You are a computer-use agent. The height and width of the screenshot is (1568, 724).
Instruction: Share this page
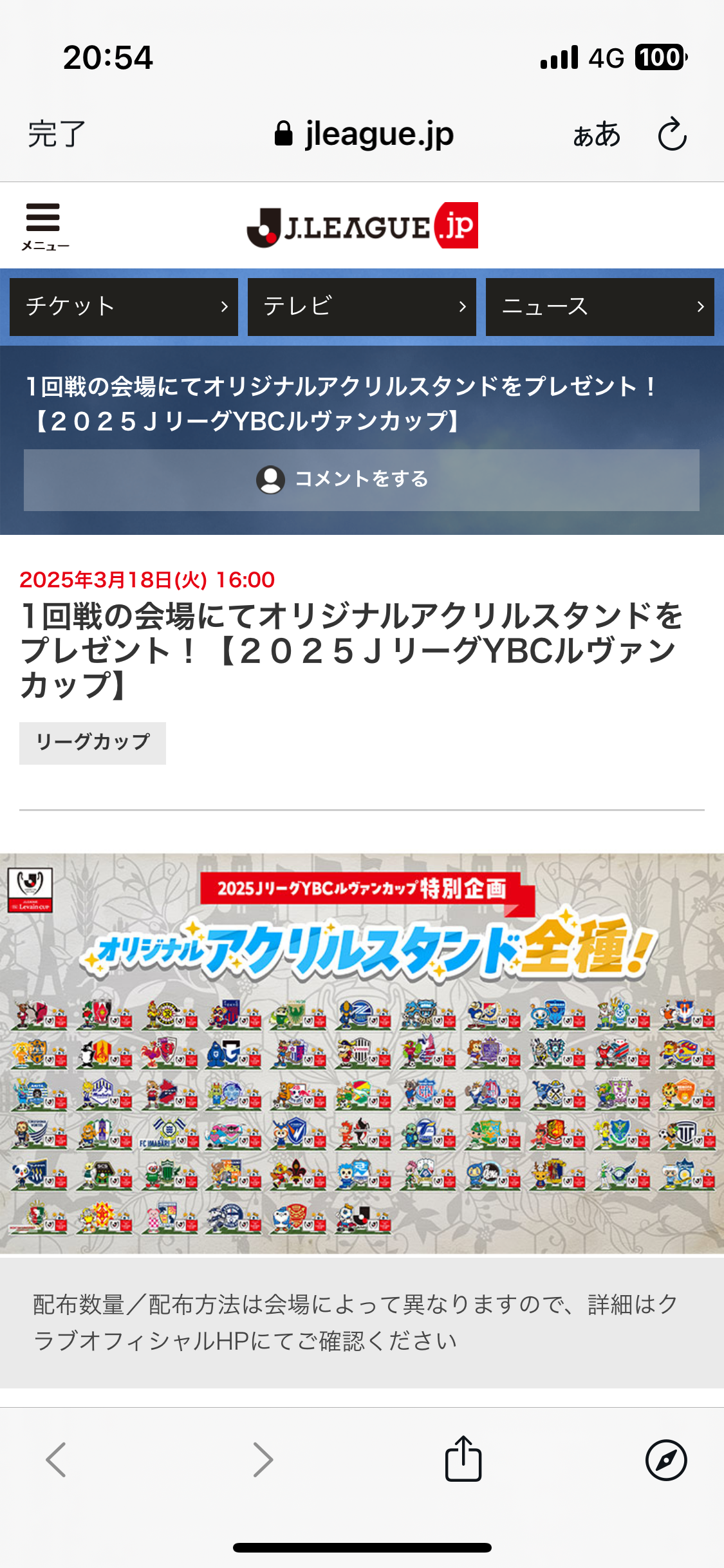click(463, 1458)
